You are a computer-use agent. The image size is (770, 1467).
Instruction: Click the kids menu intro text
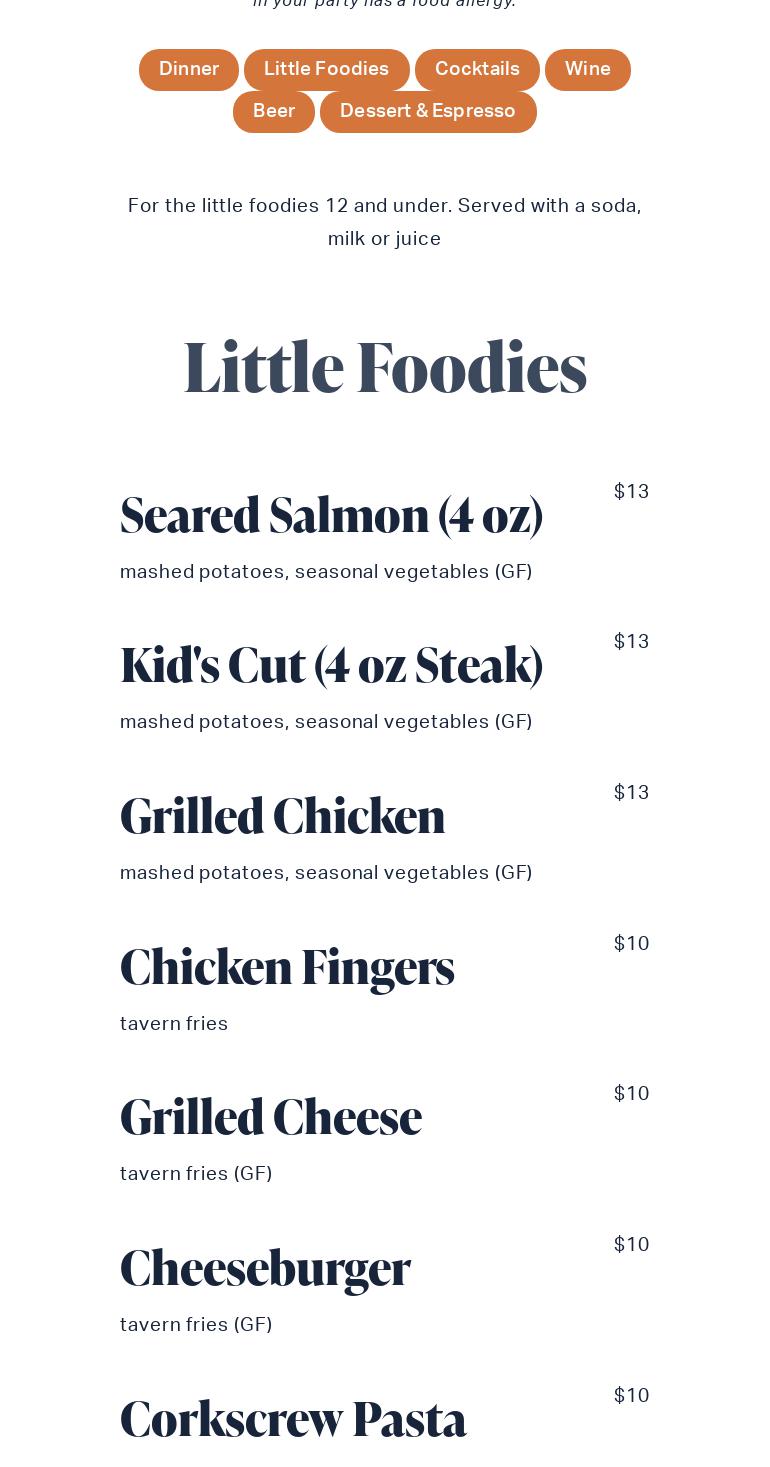385,222
